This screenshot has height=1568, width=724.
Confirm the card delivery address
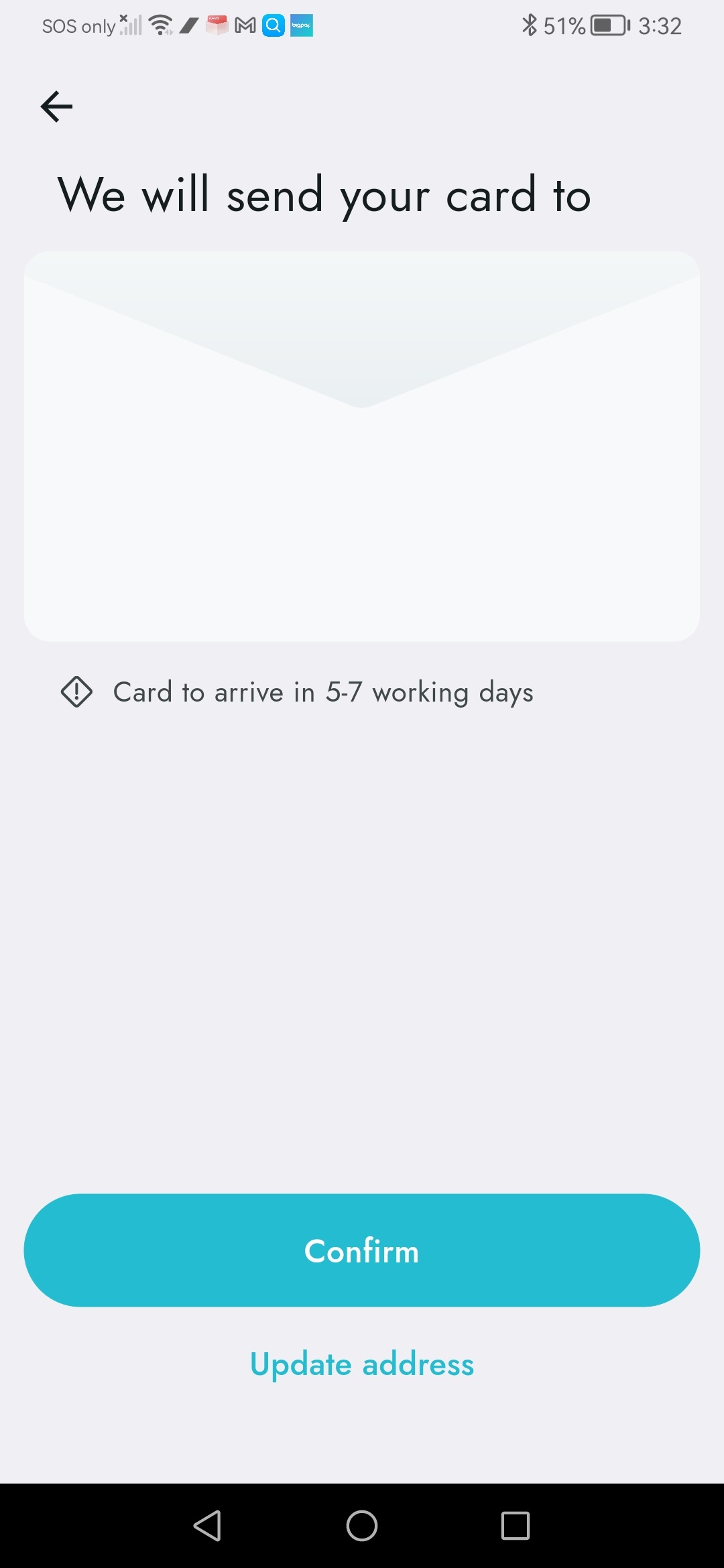[x=362, y=1250]
